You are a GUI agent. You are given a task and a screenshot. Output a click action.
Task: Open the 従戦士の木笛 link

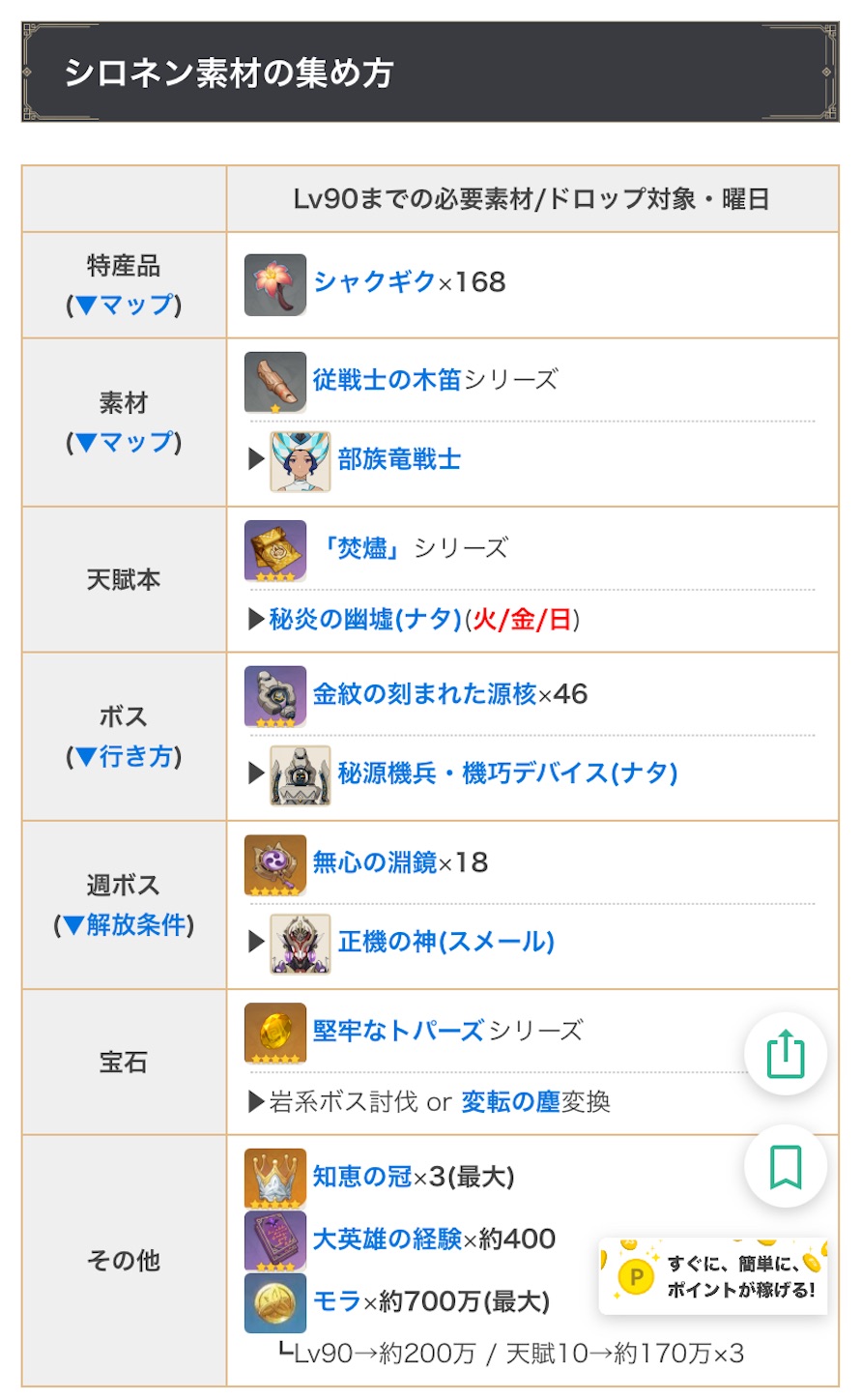click(387, 380)
